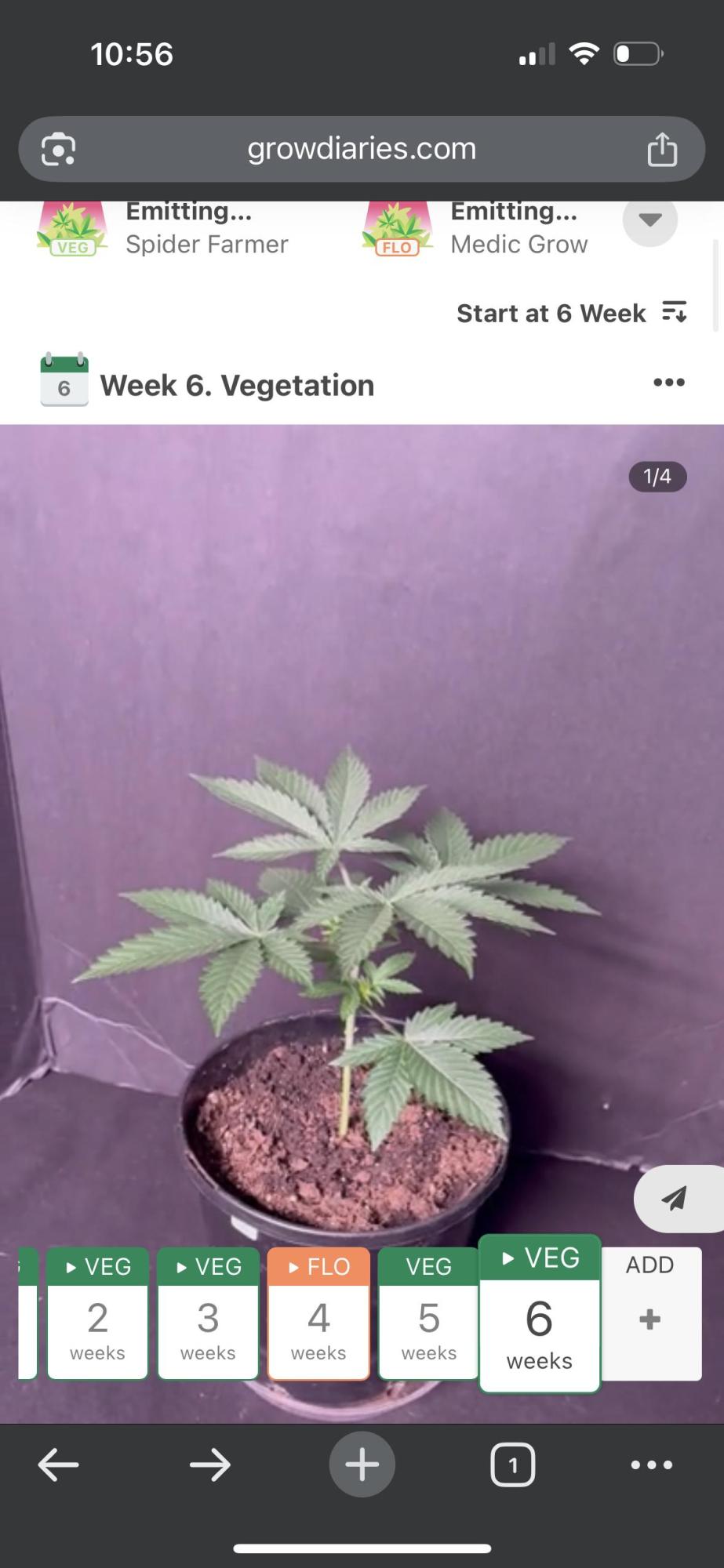This screenshot has height=1568, width=724.
Task: Tap the growdiaries.com address bar
Action: tap(362, 149)
